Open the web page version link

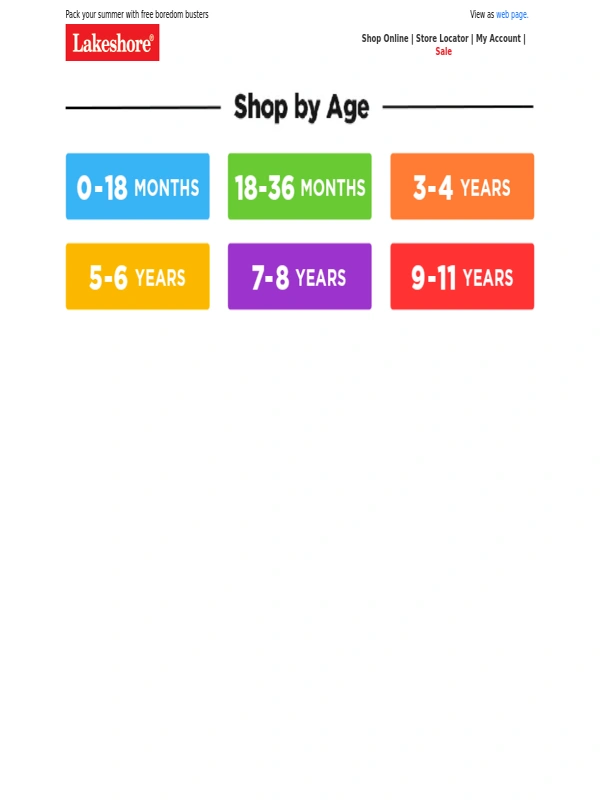pos(511,15)
